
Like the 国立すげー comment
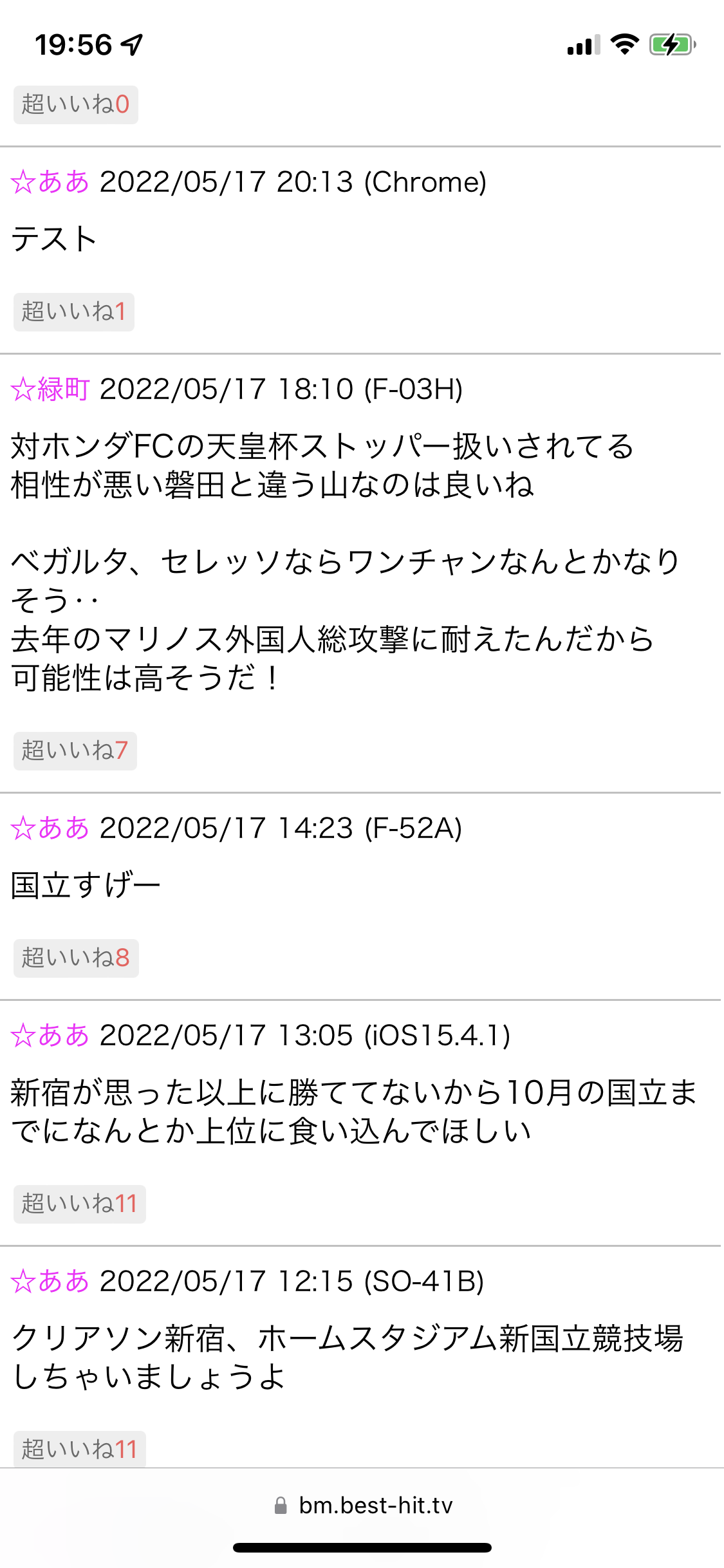[75, 958]
